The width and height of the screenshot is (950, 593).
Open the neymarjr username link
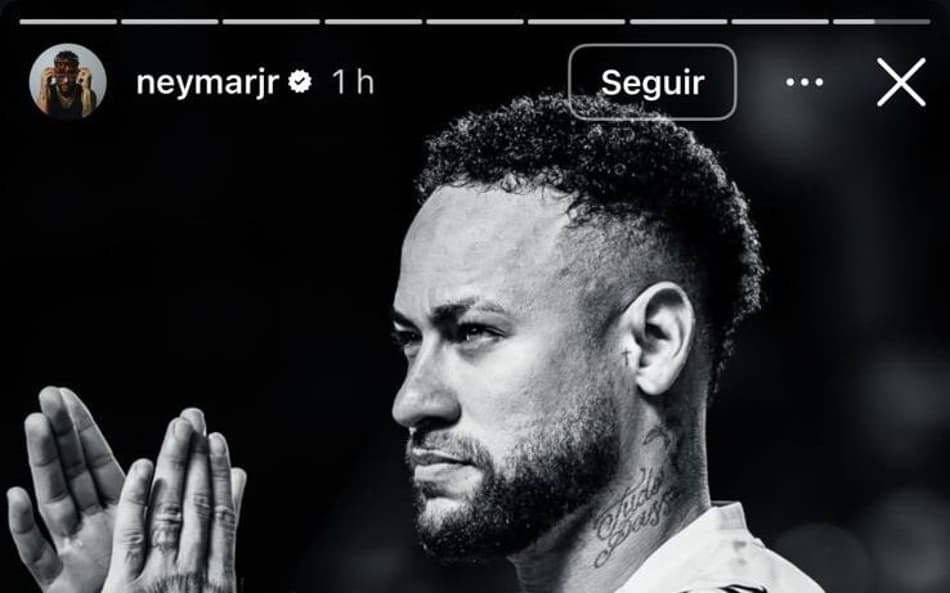point(207,83)
